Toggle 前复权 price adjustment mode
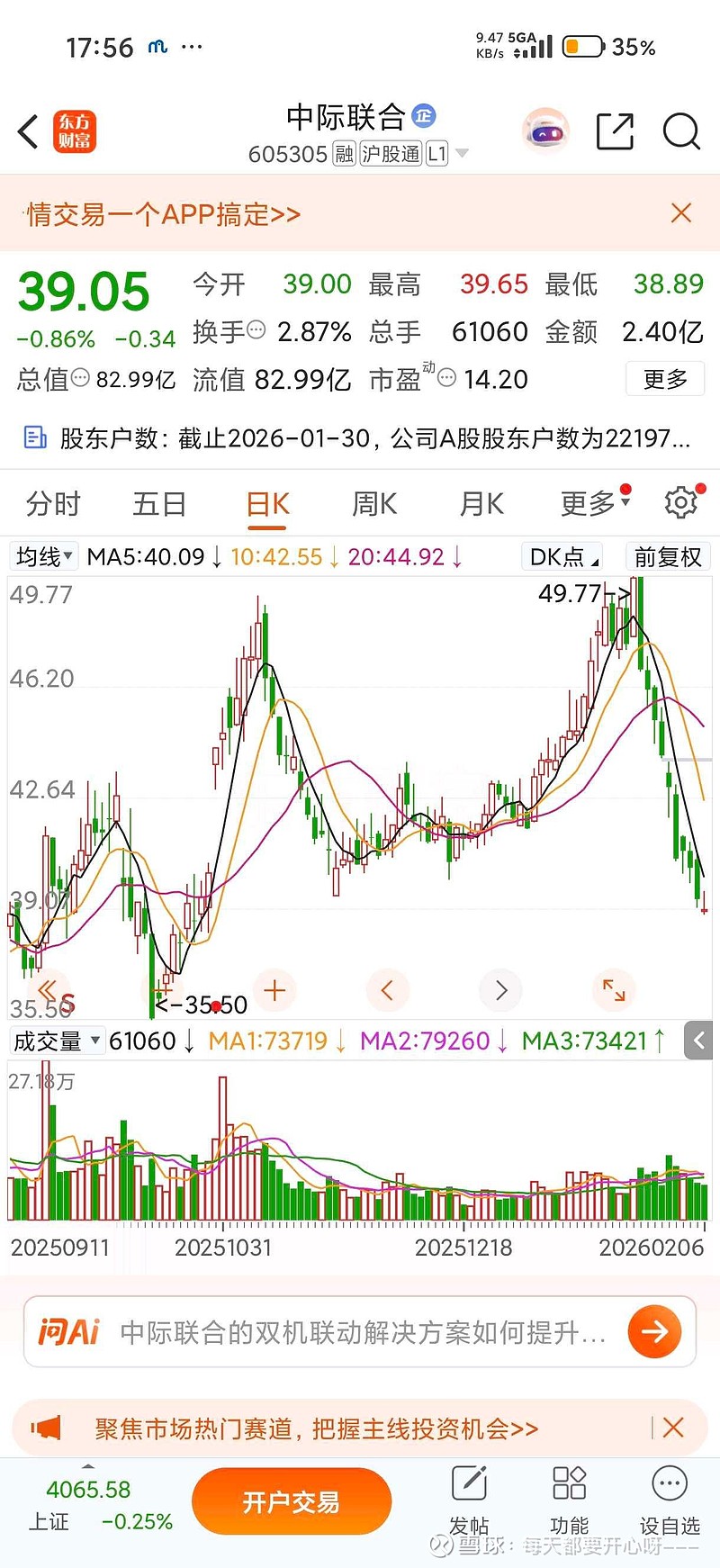 coord(668,556)
